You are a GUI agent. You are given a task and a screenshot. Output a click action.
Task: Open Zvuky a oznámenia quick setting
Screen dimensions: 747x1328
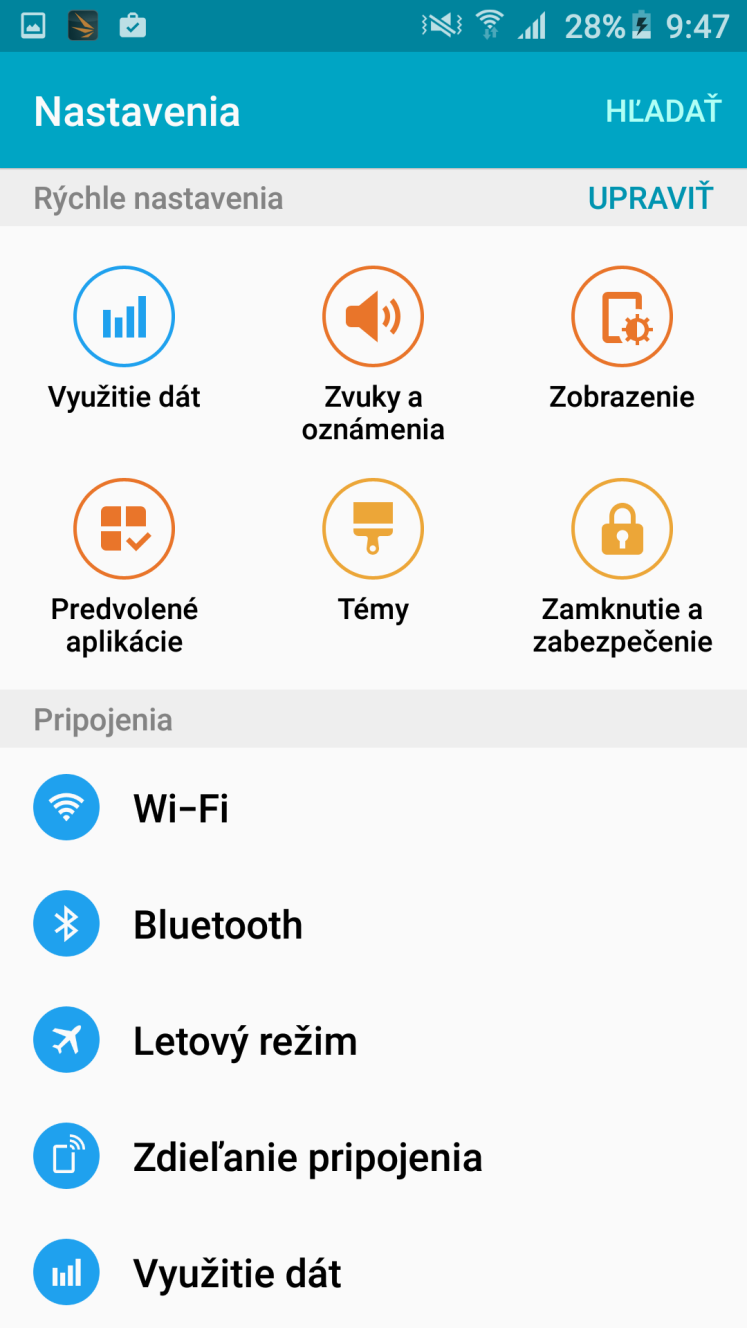click(373, 355)
